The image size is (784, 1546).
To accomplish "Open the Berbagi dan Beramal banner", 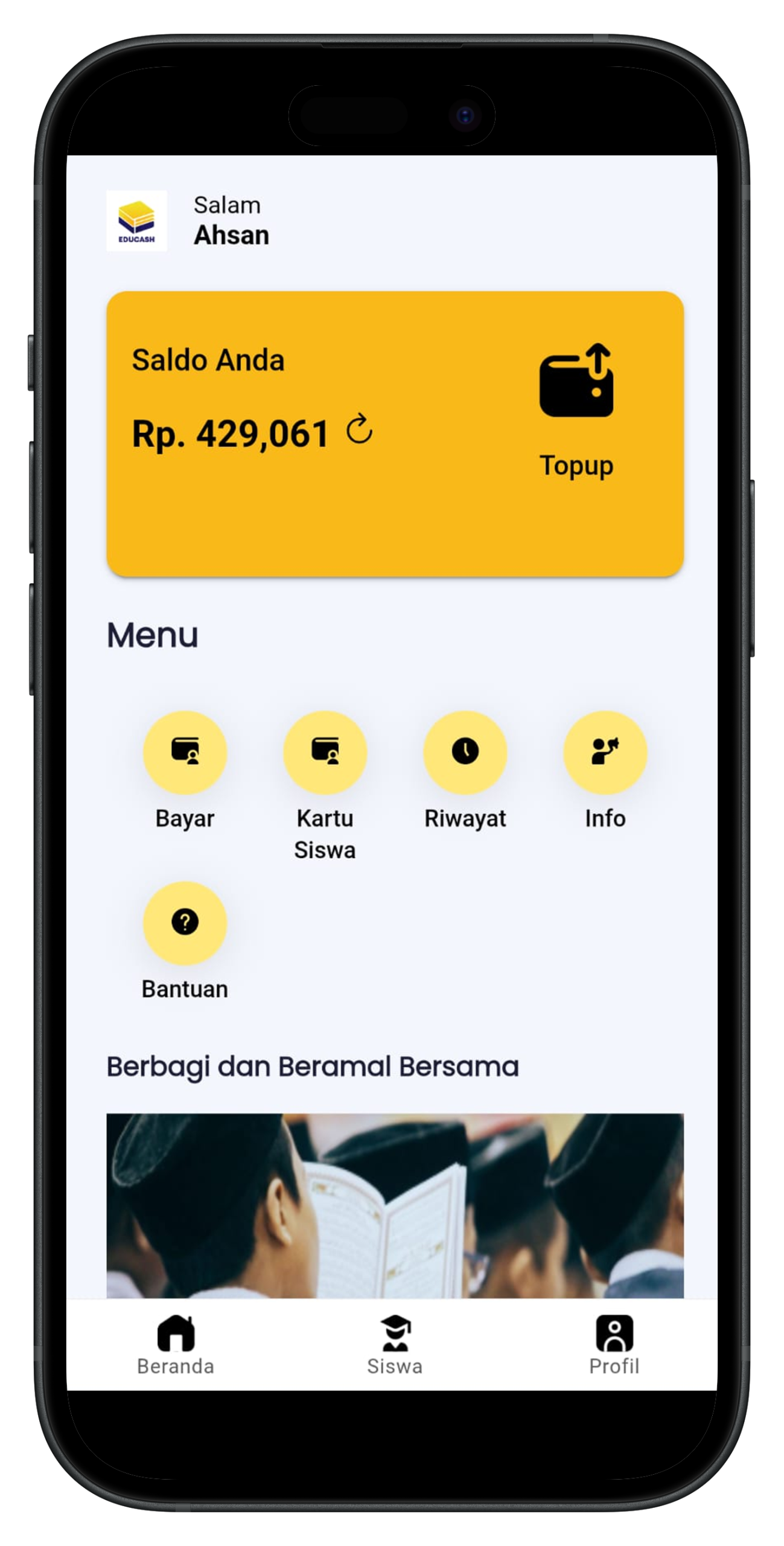I will [x=395, y=1205].
